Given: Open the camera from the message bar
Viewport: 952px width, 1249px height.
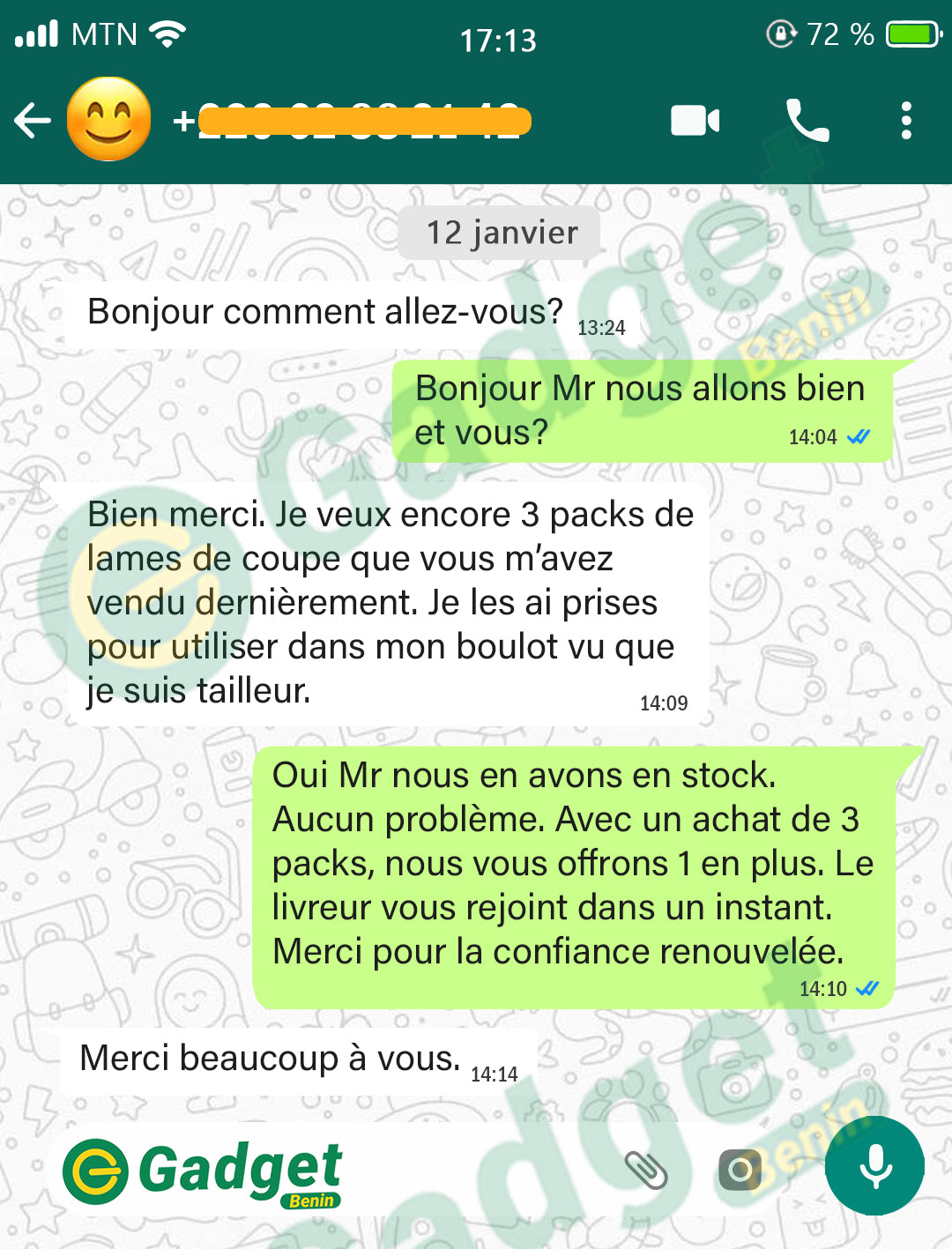Looking at the screenshot, I should click(x=740, y=1169).
